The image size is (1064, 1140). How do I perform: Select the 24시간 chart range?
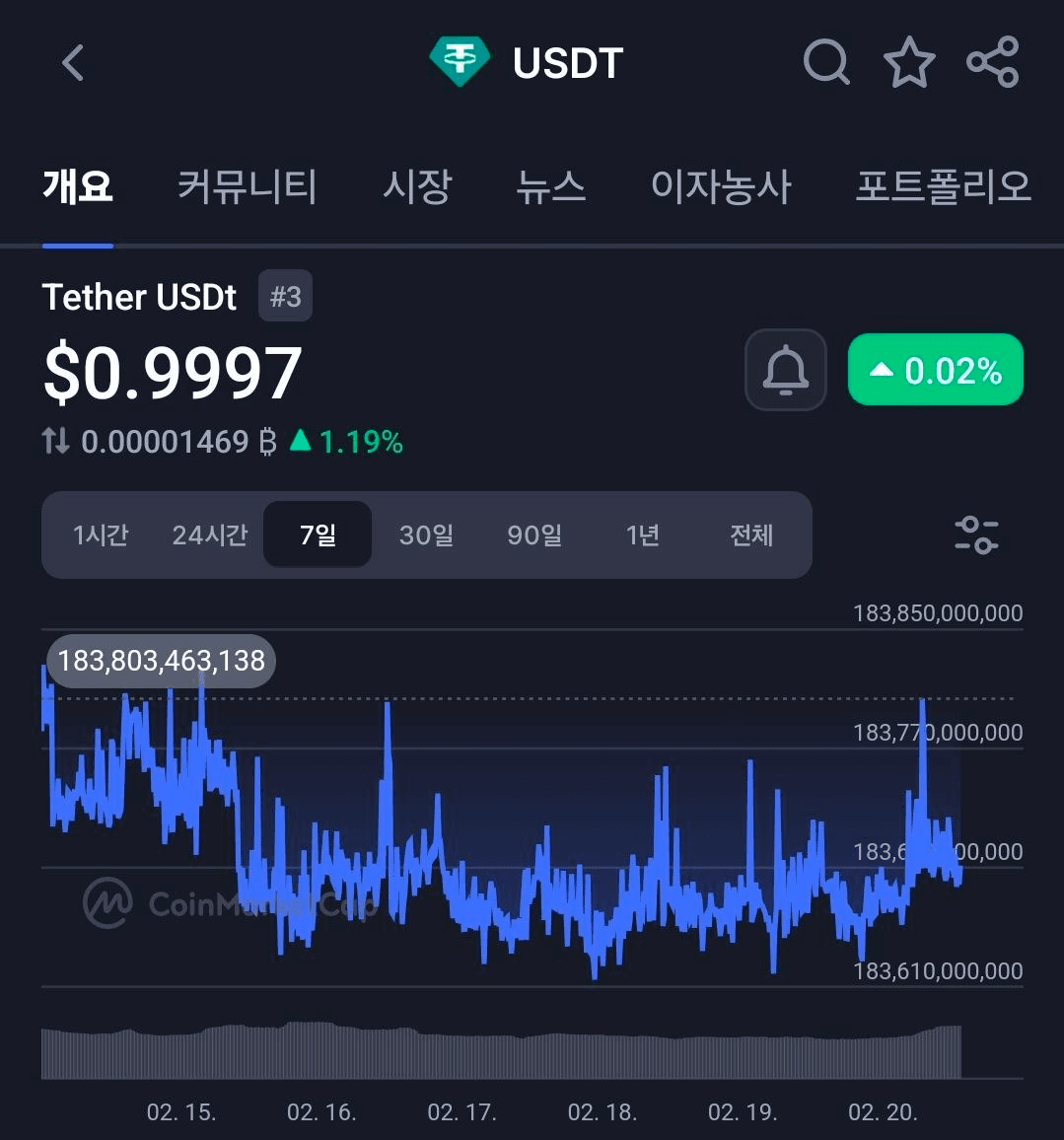click(x=209, y=534)
